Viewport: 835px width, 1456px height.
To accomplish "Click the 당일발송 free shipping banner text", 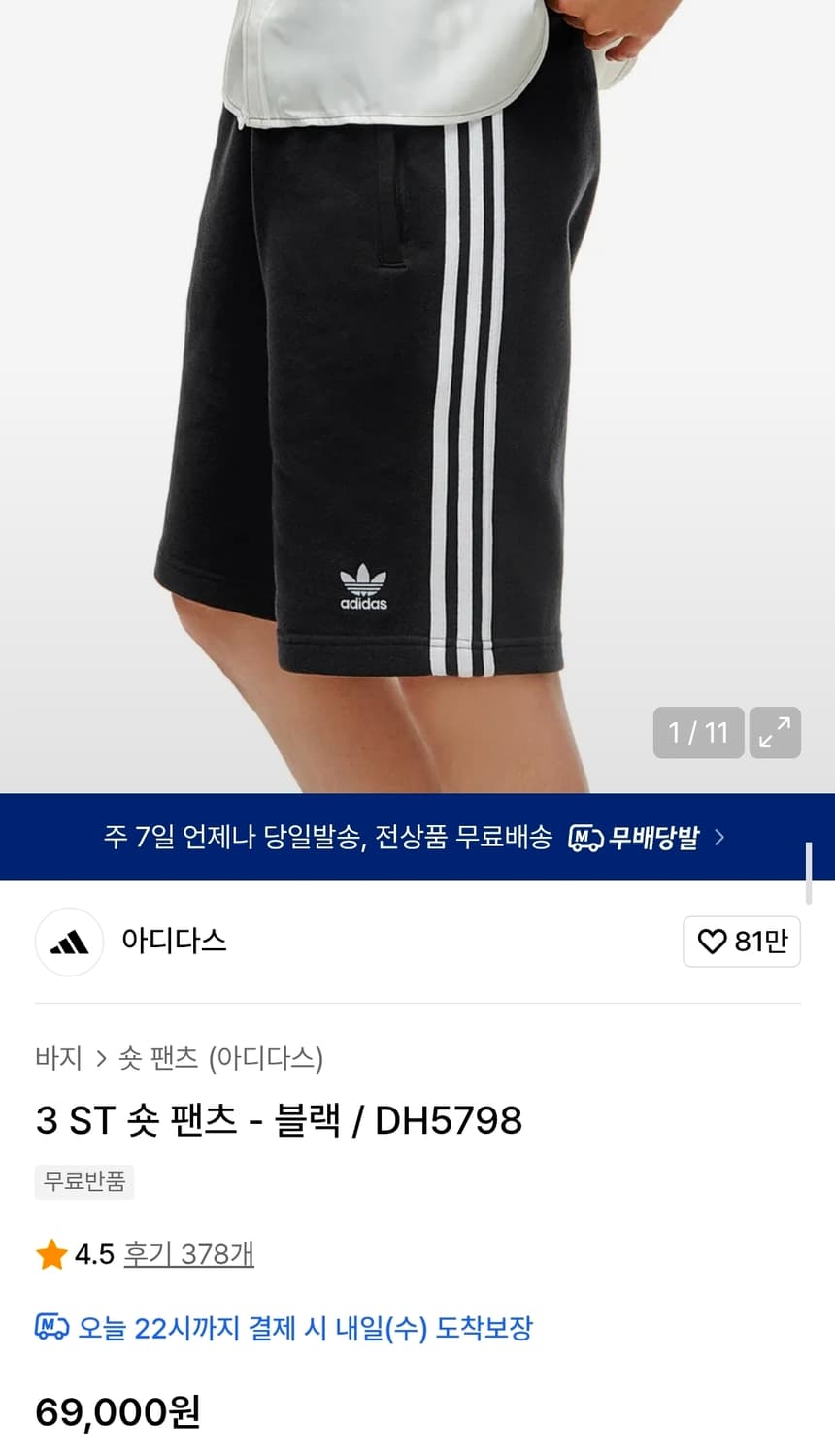I will (330, 837).
